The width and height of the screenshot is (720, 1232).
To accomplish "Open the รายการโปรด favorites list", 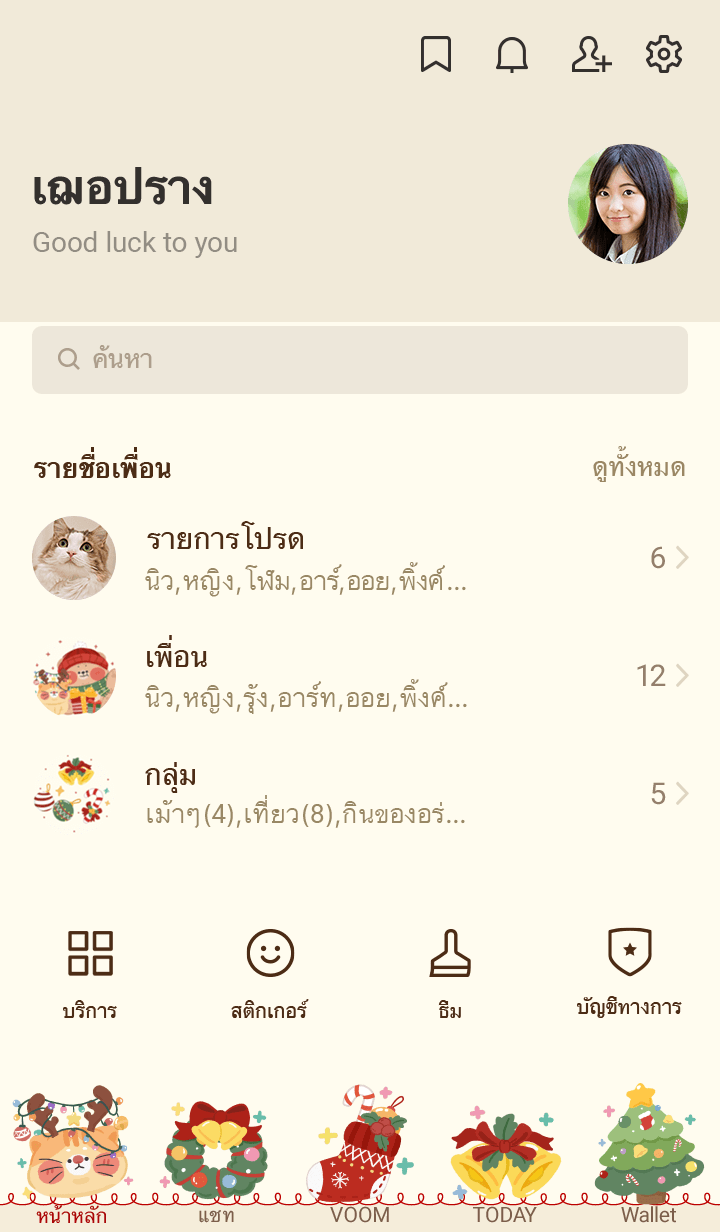I will [x=360, y=558].
